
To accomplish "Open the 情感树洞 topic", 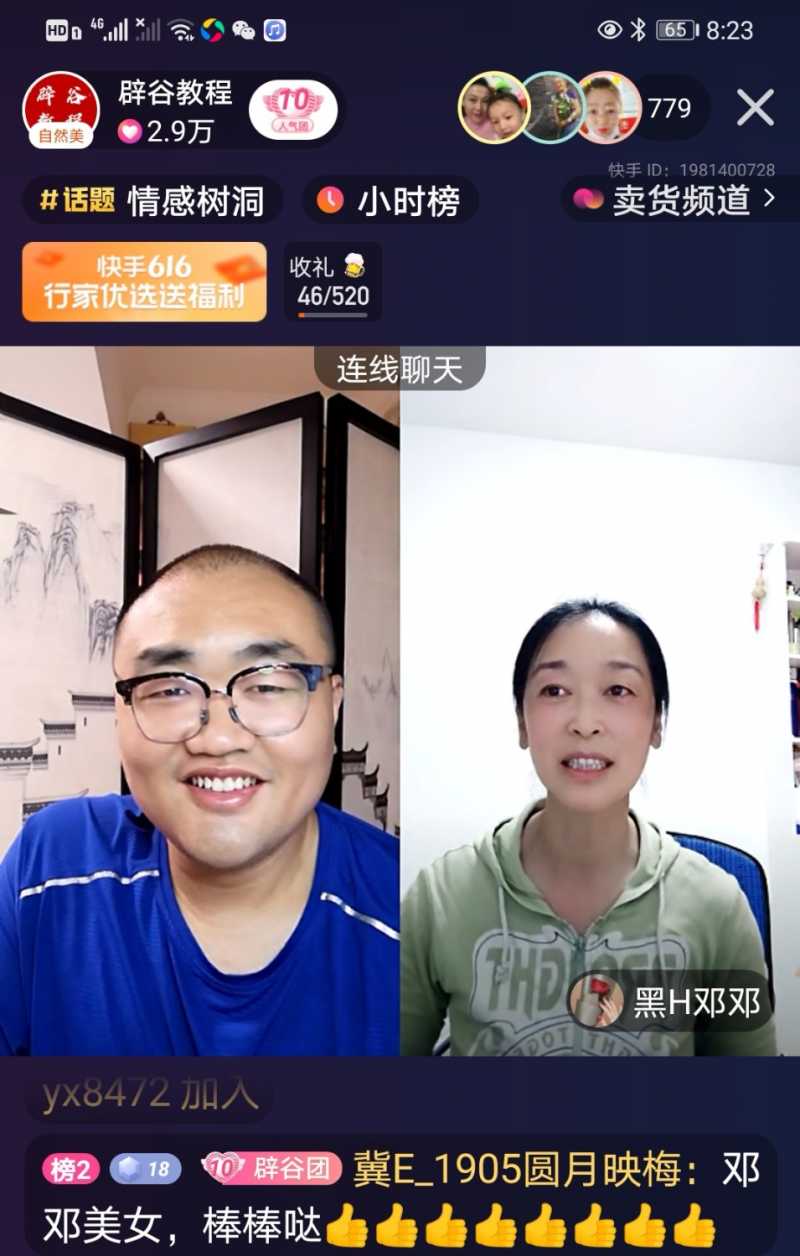I will point(152,201).
